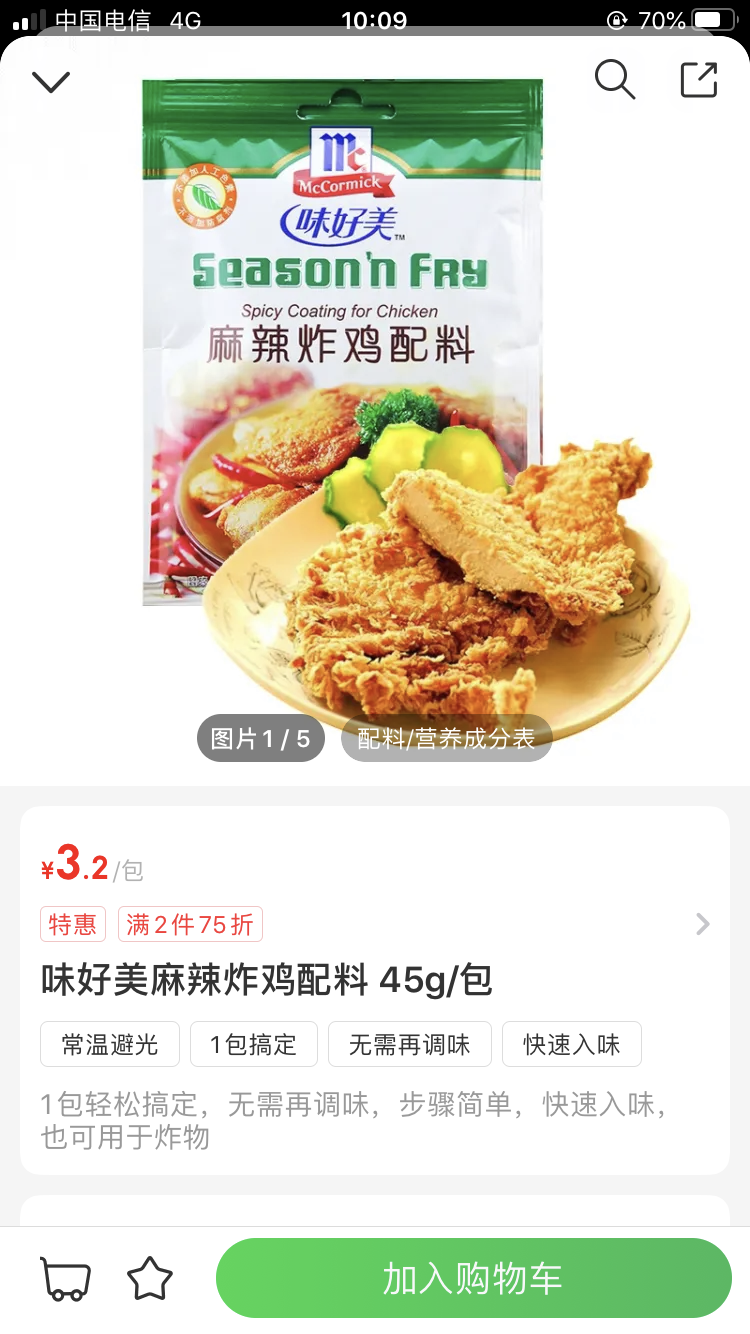Collapse the product page with the down chevron
This screenshot has height=1334, width=750.
51,81
